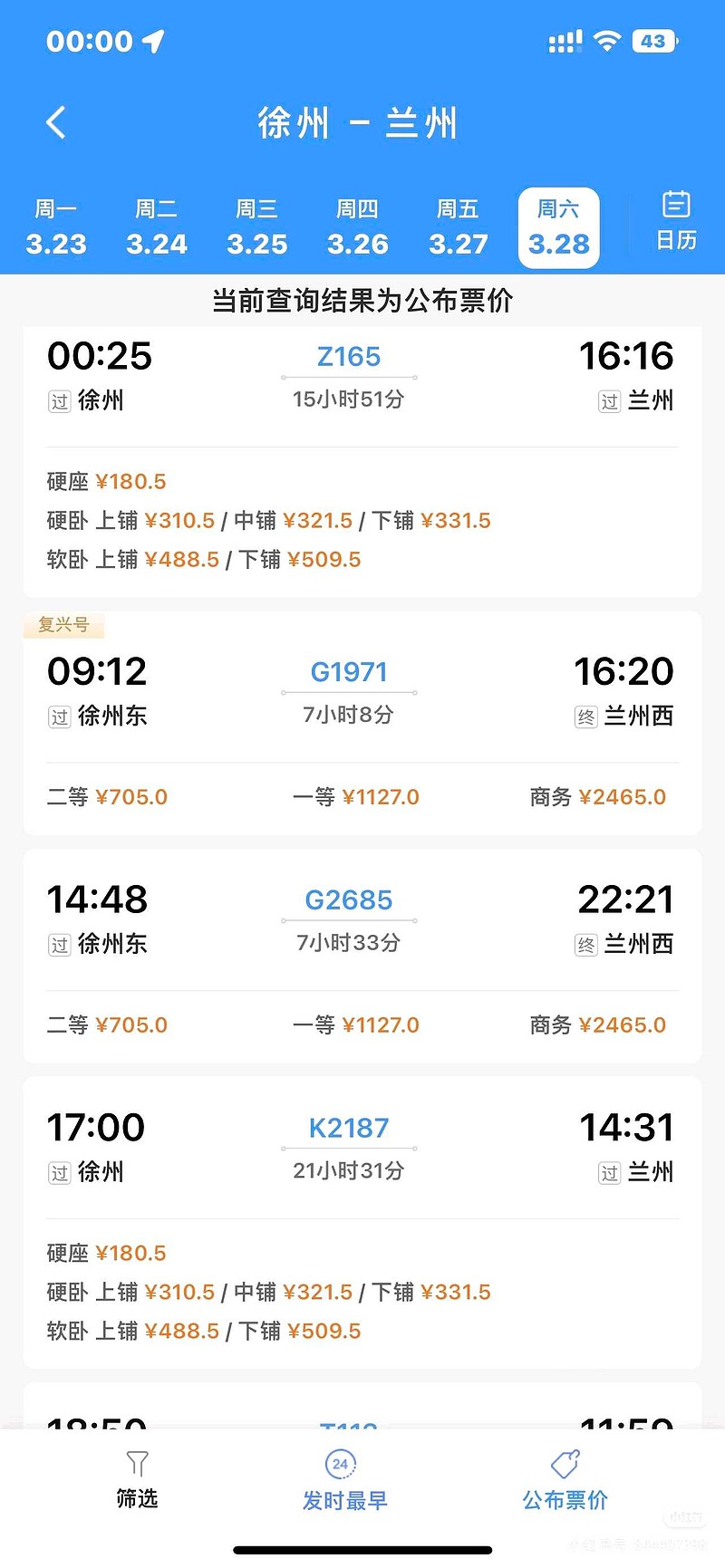
Task: Tap the Wi-Fi icon in status bar
Action: pos(608,40)
